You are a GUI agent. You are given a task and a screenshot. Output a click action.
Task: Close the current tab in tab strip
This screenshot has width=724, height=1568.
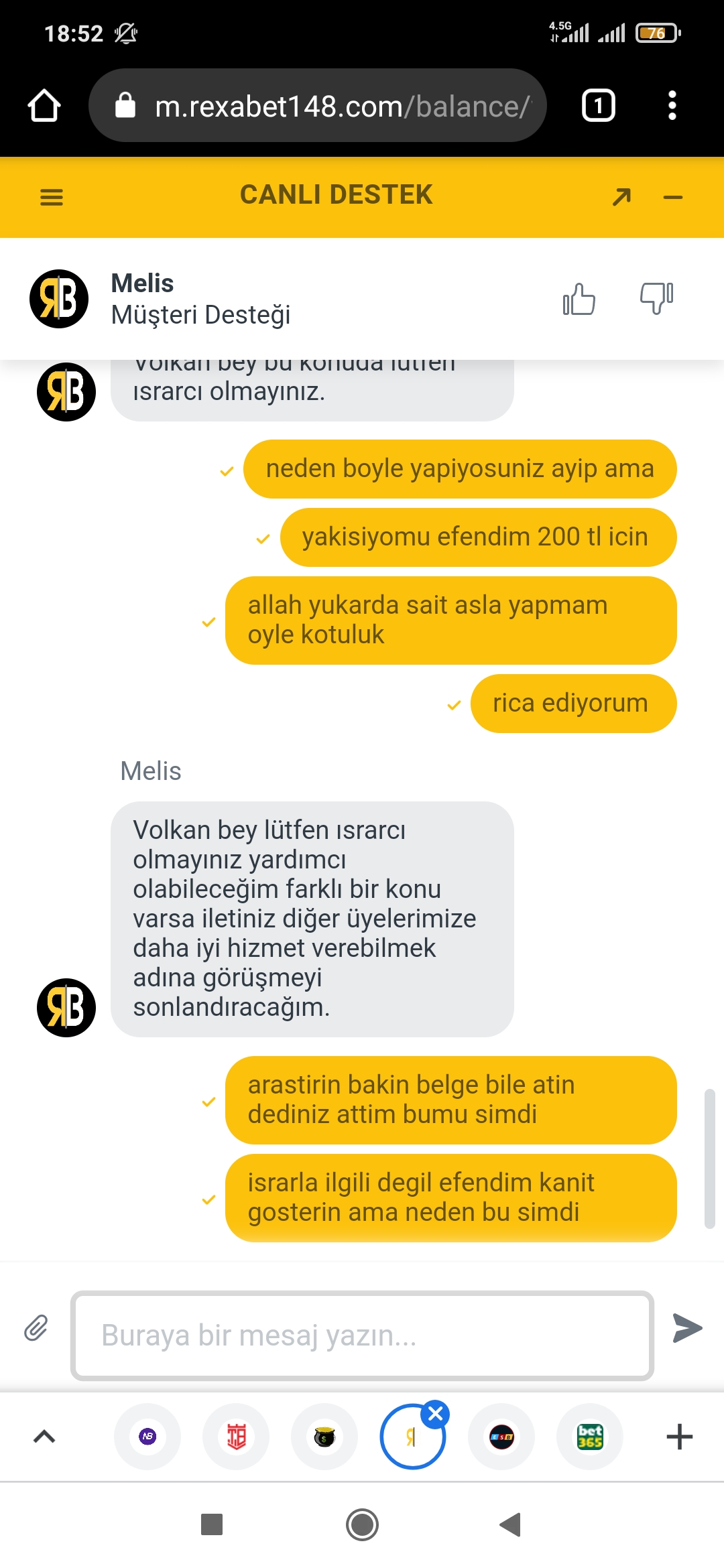point(436,1414)
